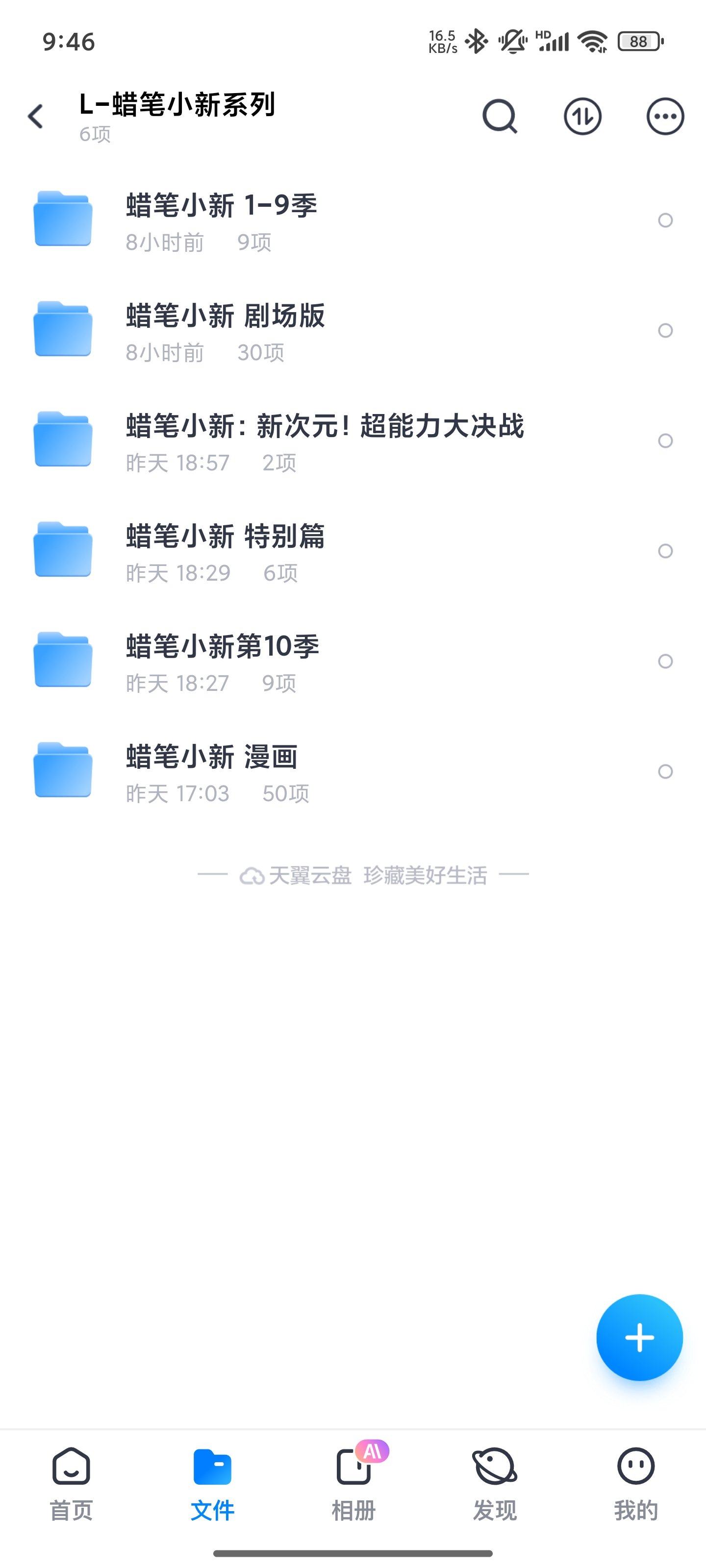Tick the circle beside 蜡笔小新 特别篇
This screenshot has width=706, height=1568.
665,551
